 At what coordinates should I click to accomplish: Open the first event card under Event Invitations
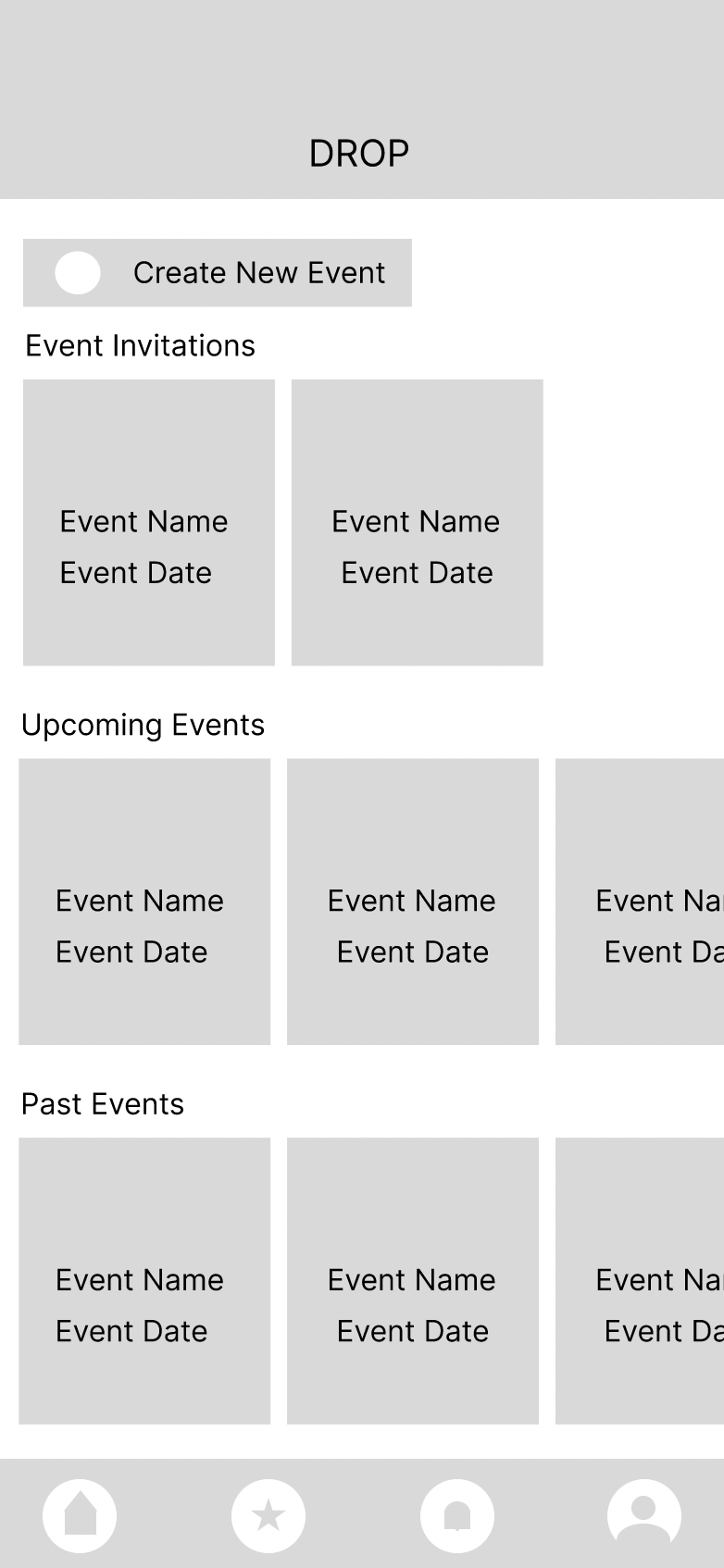[149, 522]
